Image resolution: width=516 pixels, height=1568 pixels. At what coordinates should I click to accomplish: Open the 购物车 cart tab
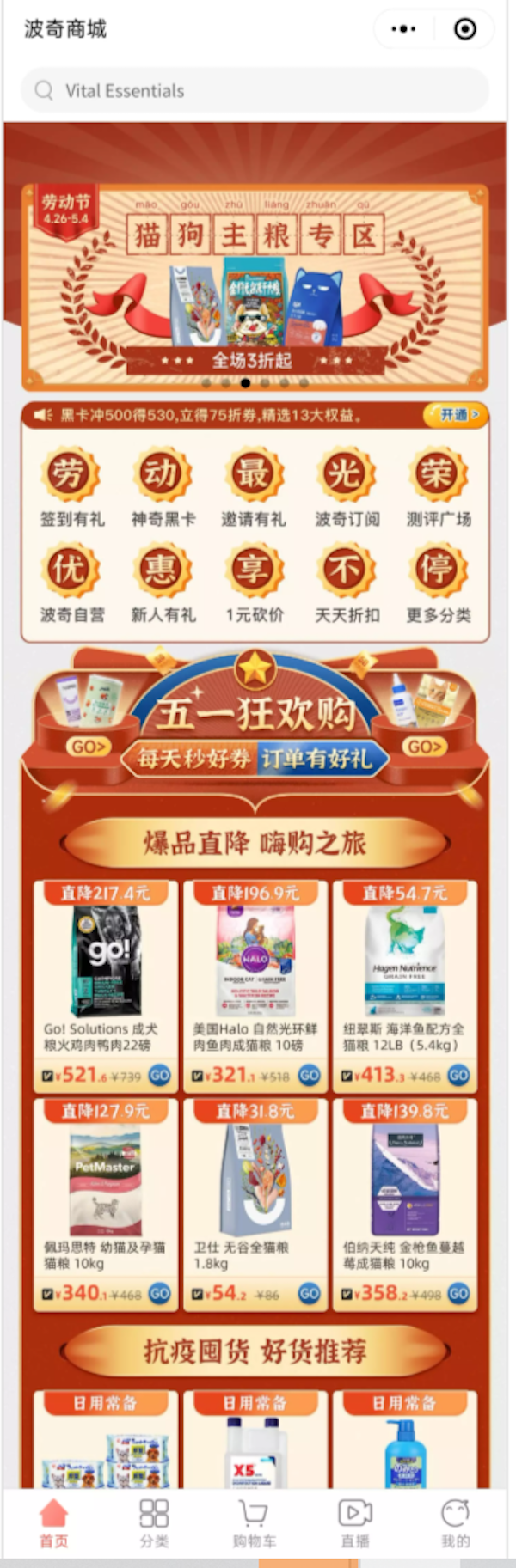click(254, 1523)
